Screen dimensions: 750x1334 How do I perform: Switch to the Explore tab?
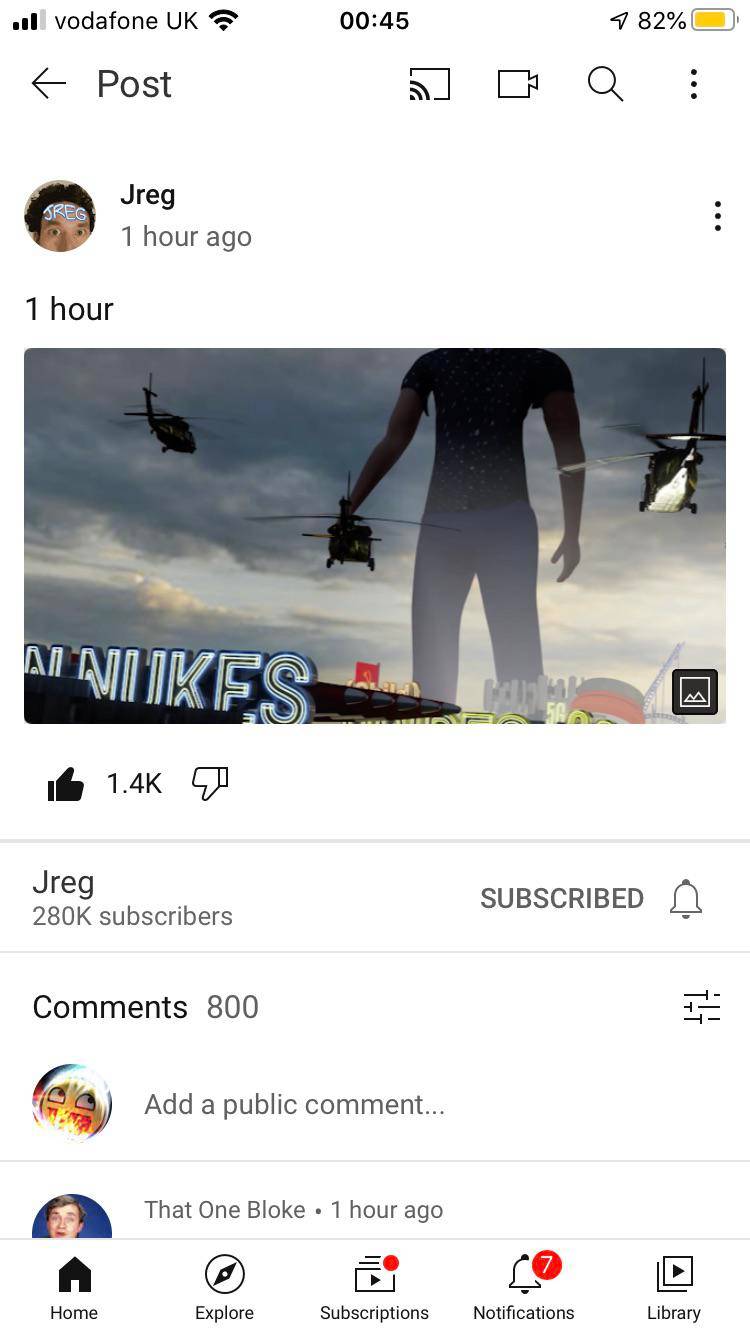224,1288
